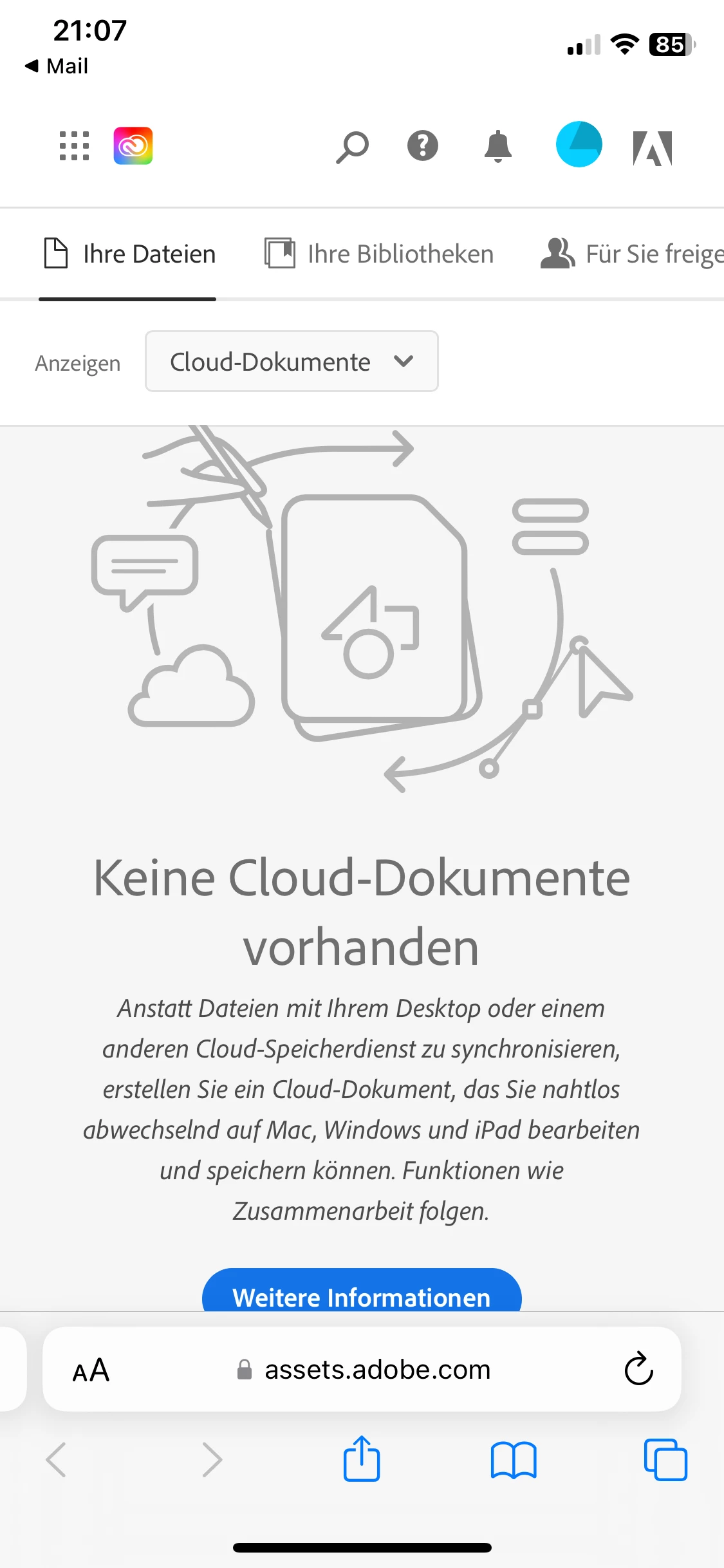Expand the Cloud-Dokumente dropdown
This screenshot has width=724, height=1568.
coord(292,362)
